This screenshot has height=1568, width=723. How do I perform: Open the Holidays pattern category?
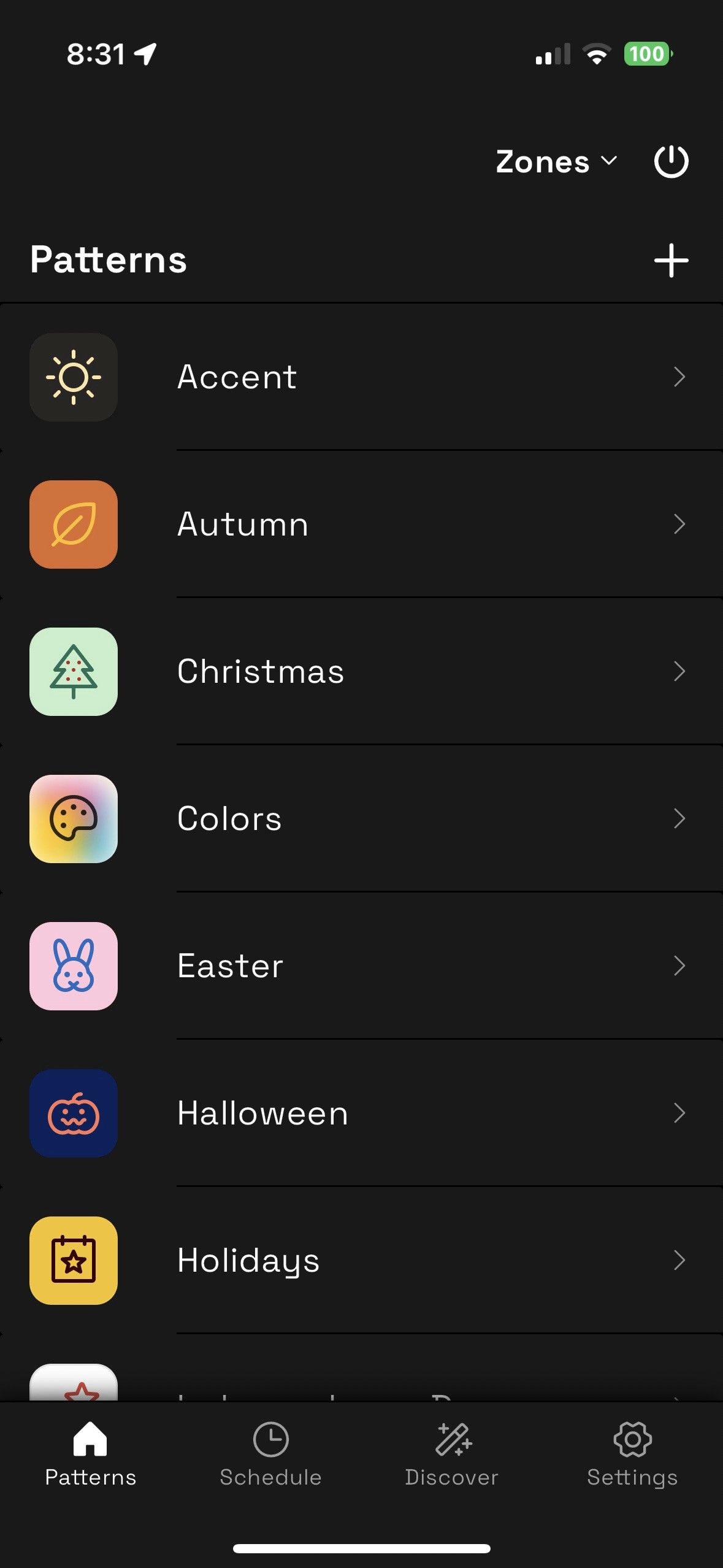pos(361,1260)
